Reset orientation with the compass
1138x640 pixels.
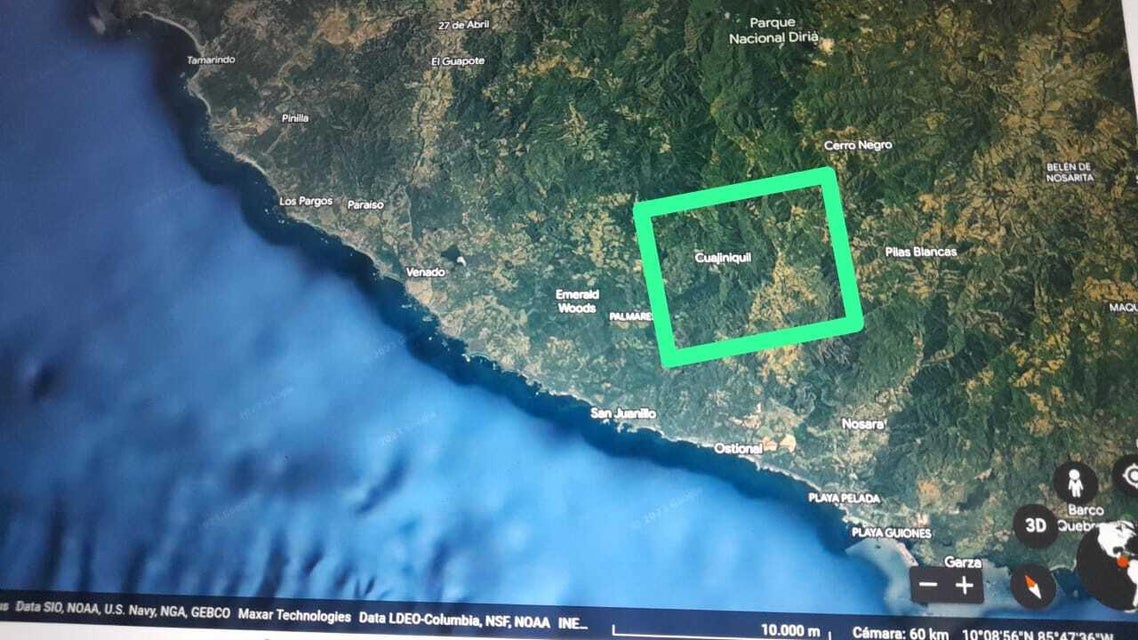click(1033, 586)
